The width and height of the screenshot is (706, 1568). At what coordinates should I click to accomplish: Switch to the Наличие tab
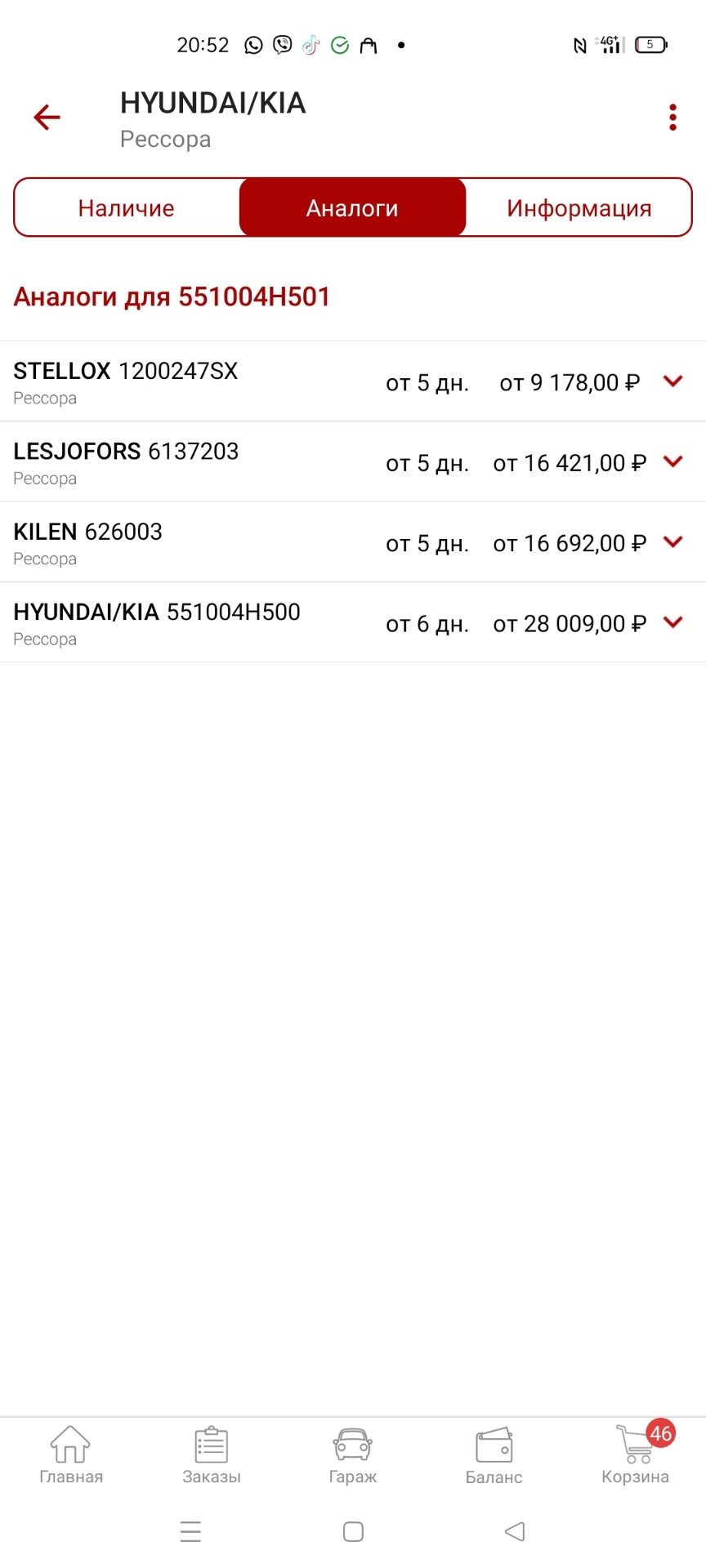point(125,207)
